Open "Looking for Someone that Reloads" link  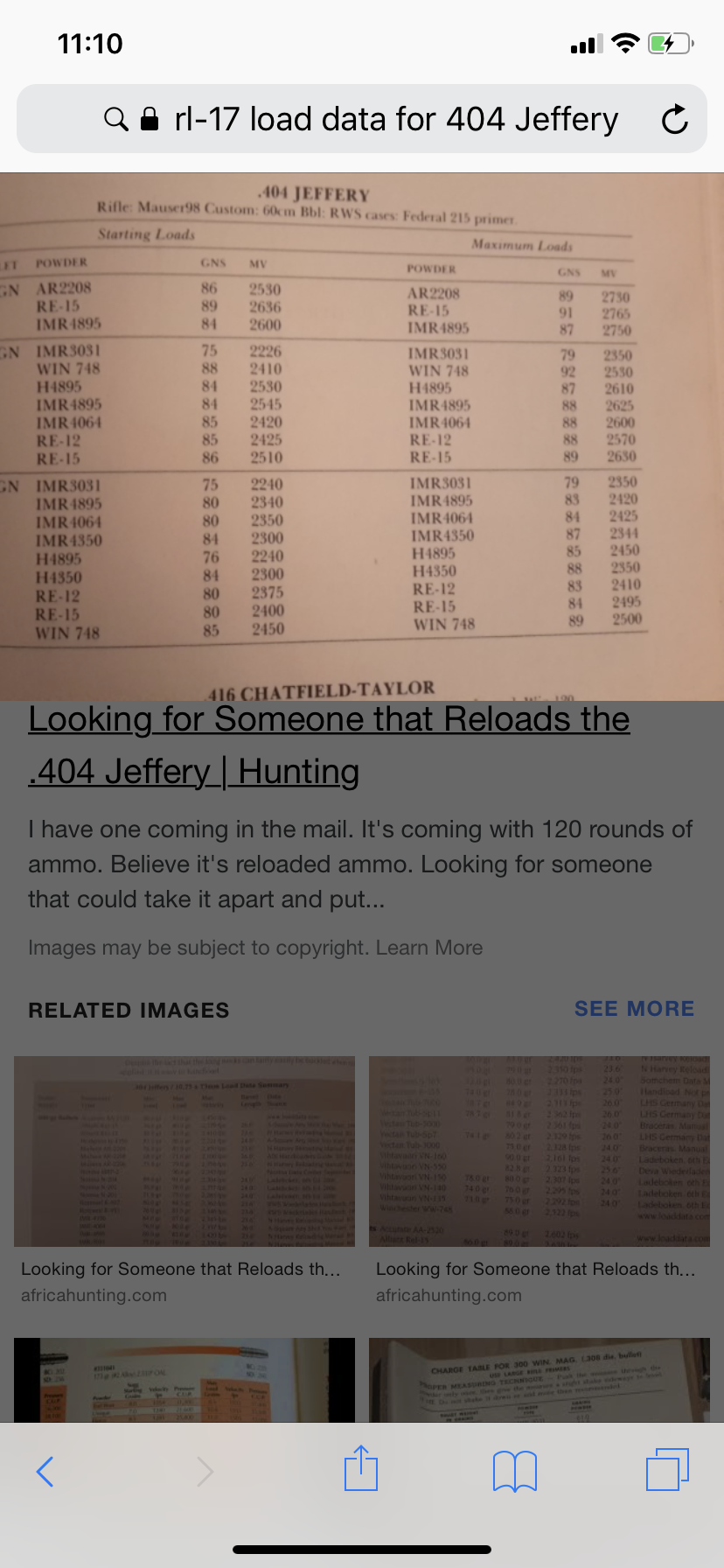[329, 745]
